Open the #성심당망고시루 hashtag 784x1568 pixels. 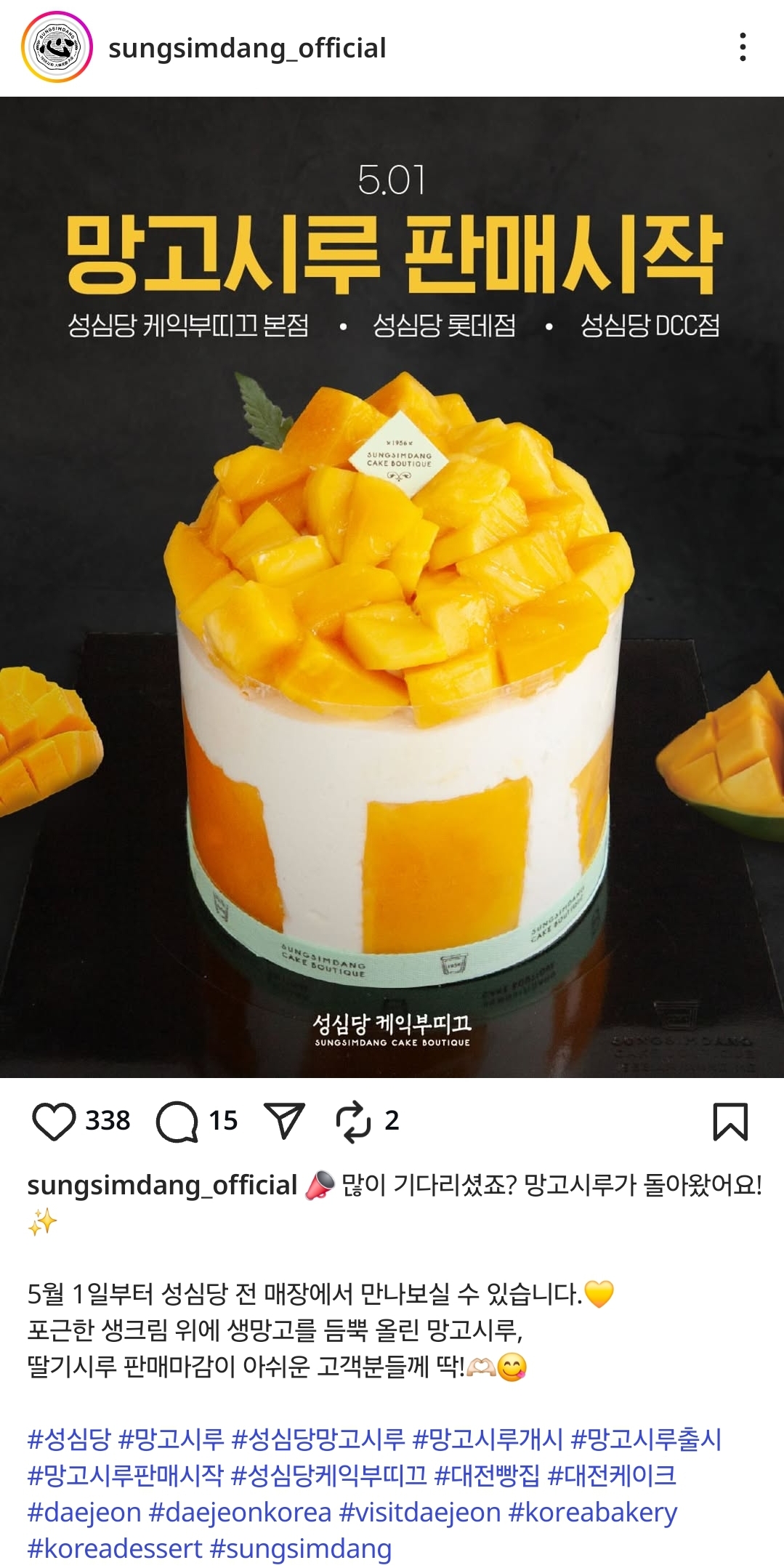(318, 1438)
